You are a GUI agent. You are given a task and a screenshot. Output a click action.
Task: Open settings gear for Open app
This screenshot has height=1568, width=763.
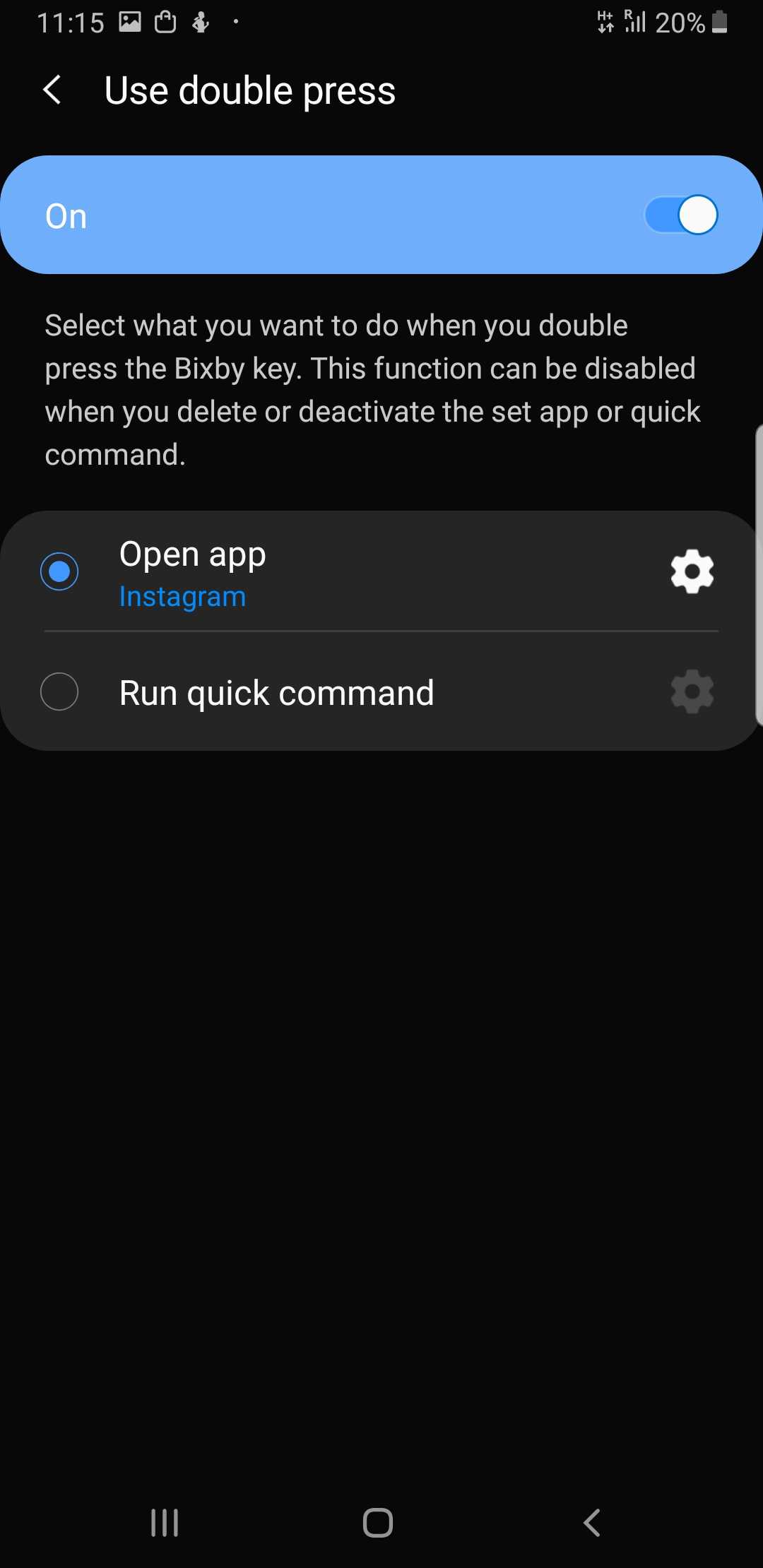692,571
